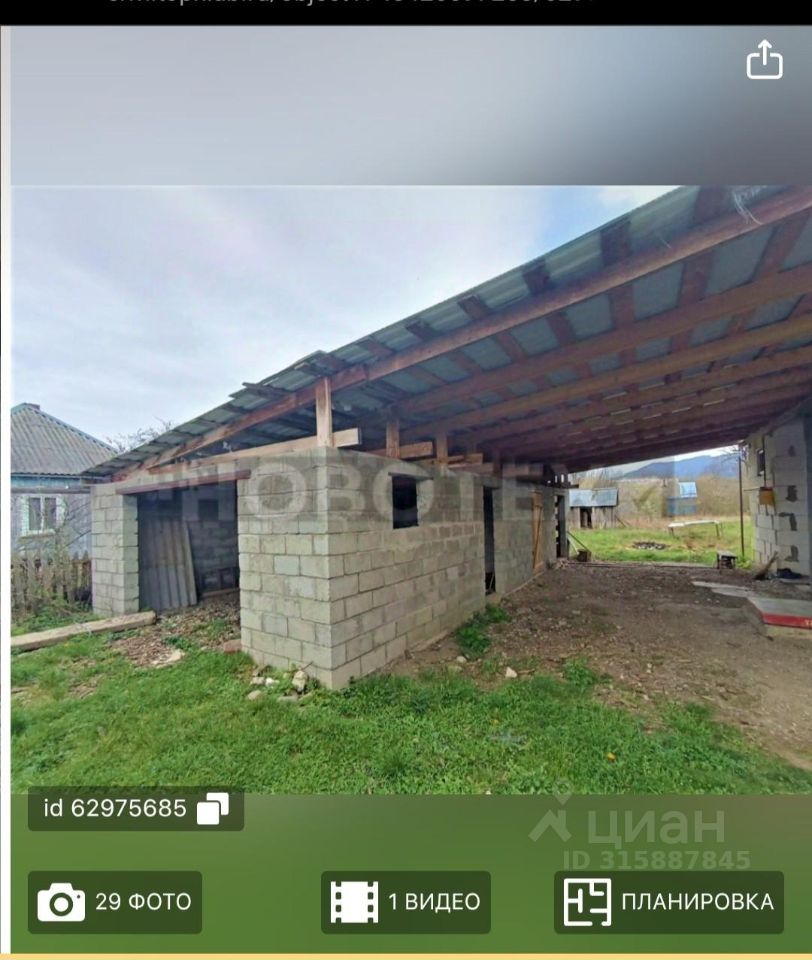
Task: Copy the listing id 62975685
Action: pyautogui.click(x=212, y=808)
